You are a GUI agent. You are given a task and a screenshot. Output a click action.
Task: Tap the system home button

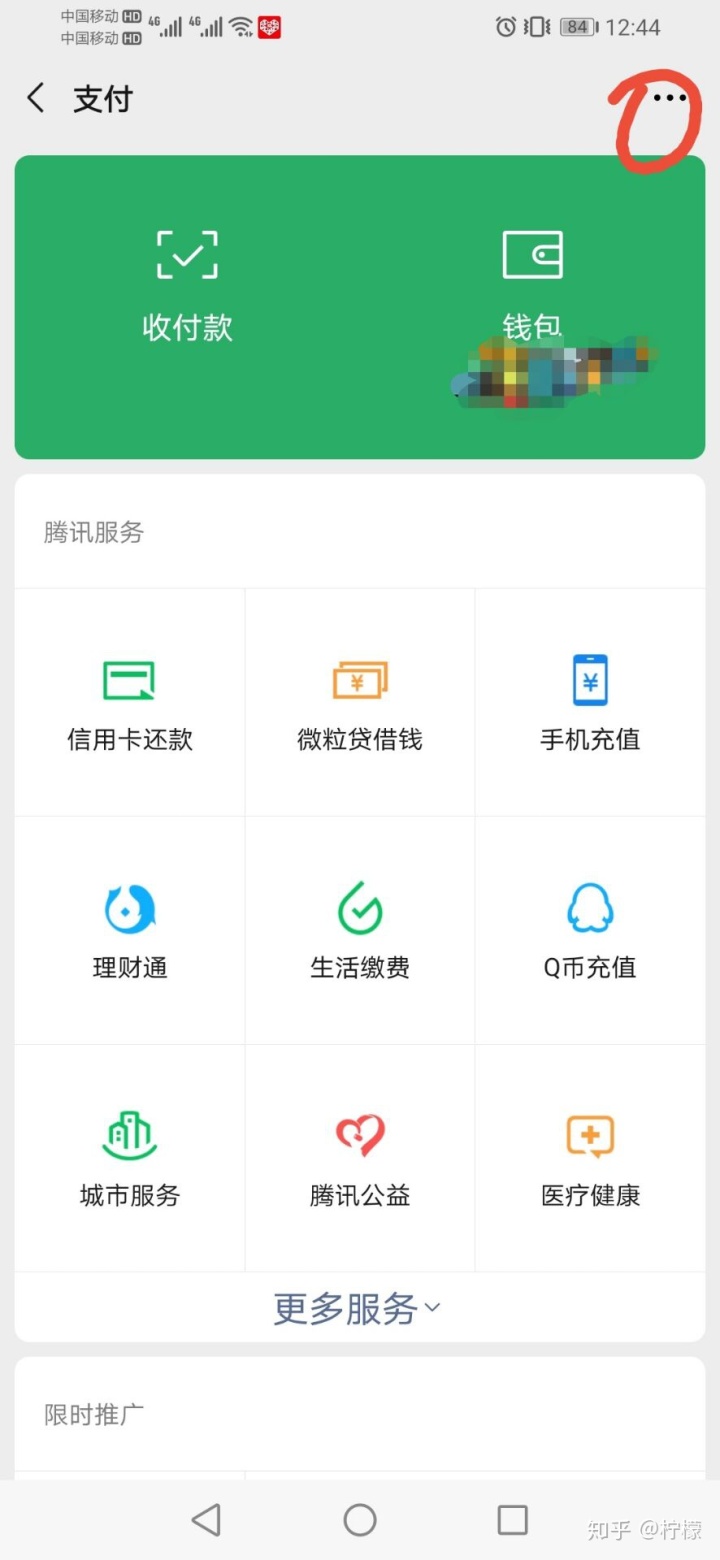coord(360,1520)
